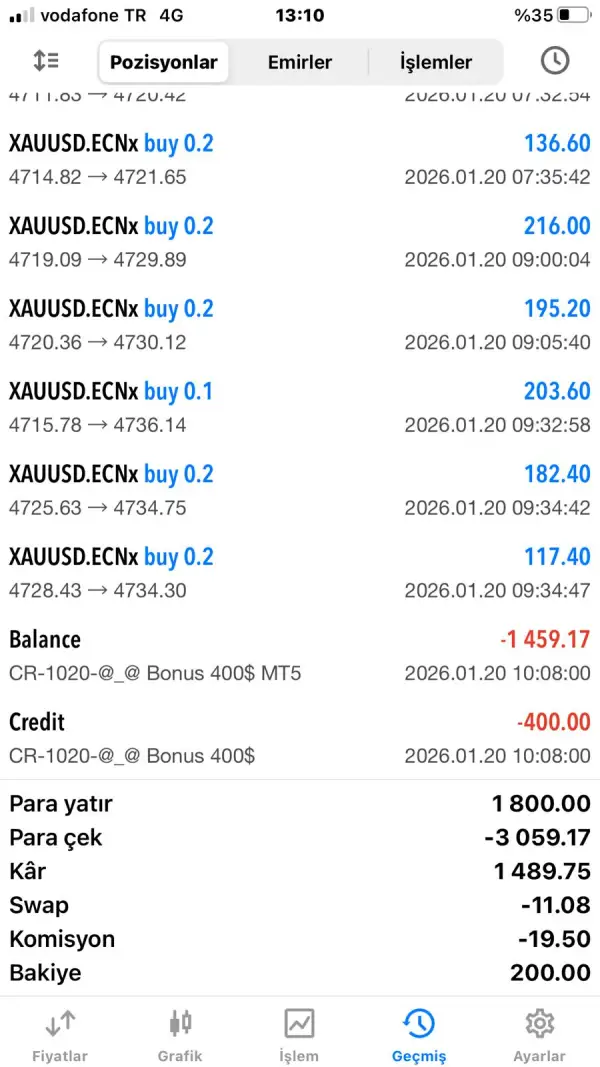
Task: Show the İşlemler segment
Action: coord(435,62)
